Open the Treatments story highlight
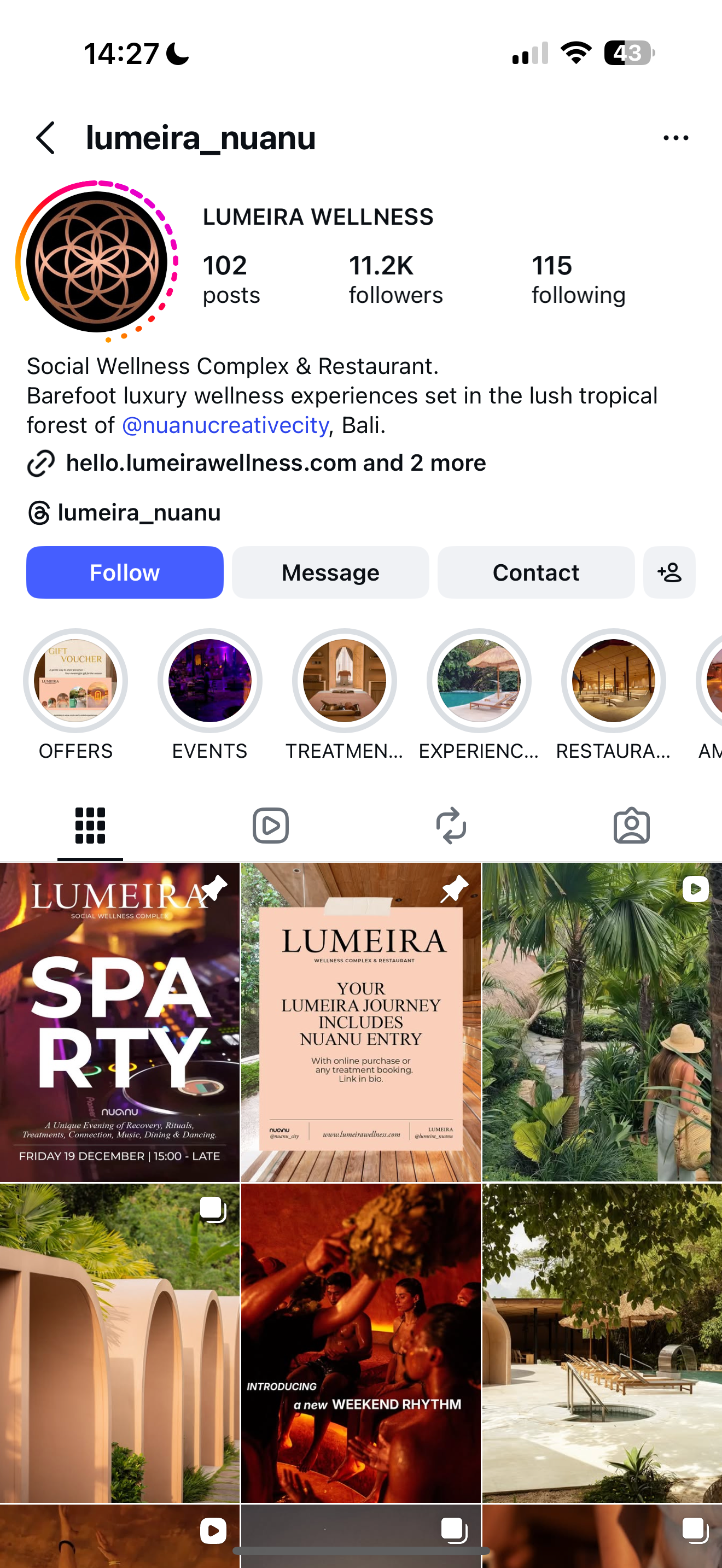Image resolution: width=722 pixels, height=1568 pixels. tap(345, 681)
